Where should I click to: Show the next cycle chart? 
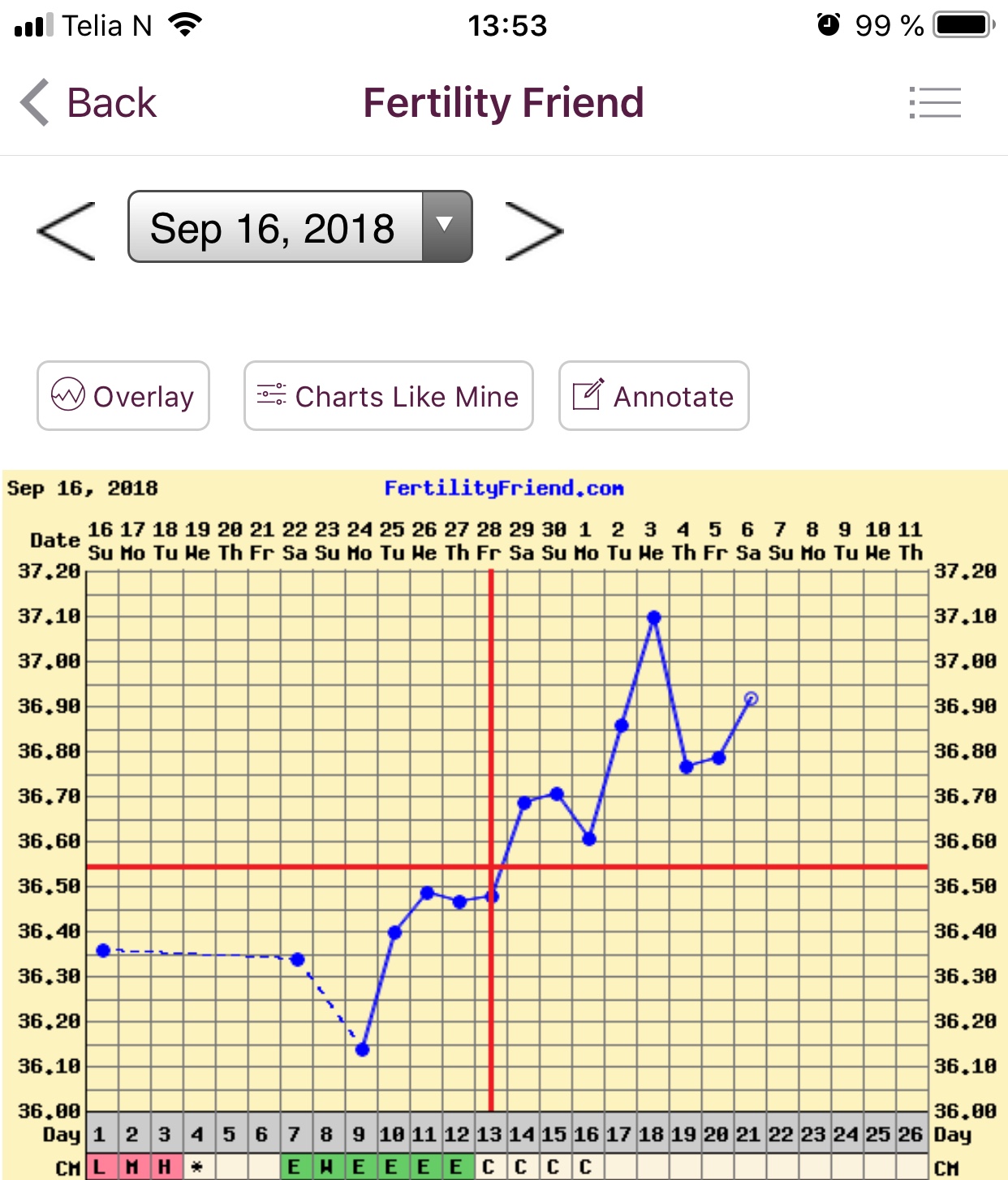tap(533, 231)
